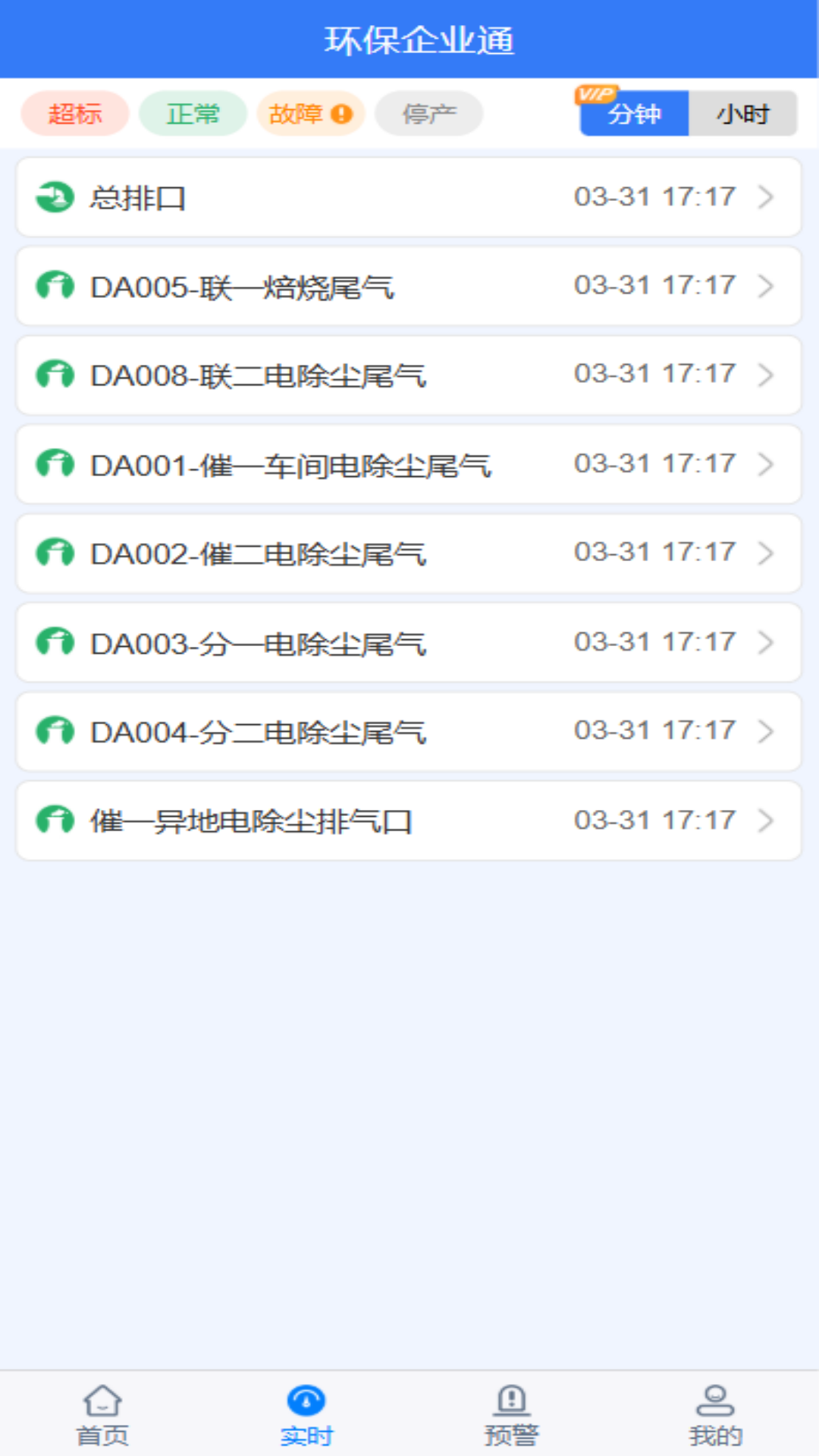Go to the 首页 home tab

pyautogui.click(x=102, y=1415)
